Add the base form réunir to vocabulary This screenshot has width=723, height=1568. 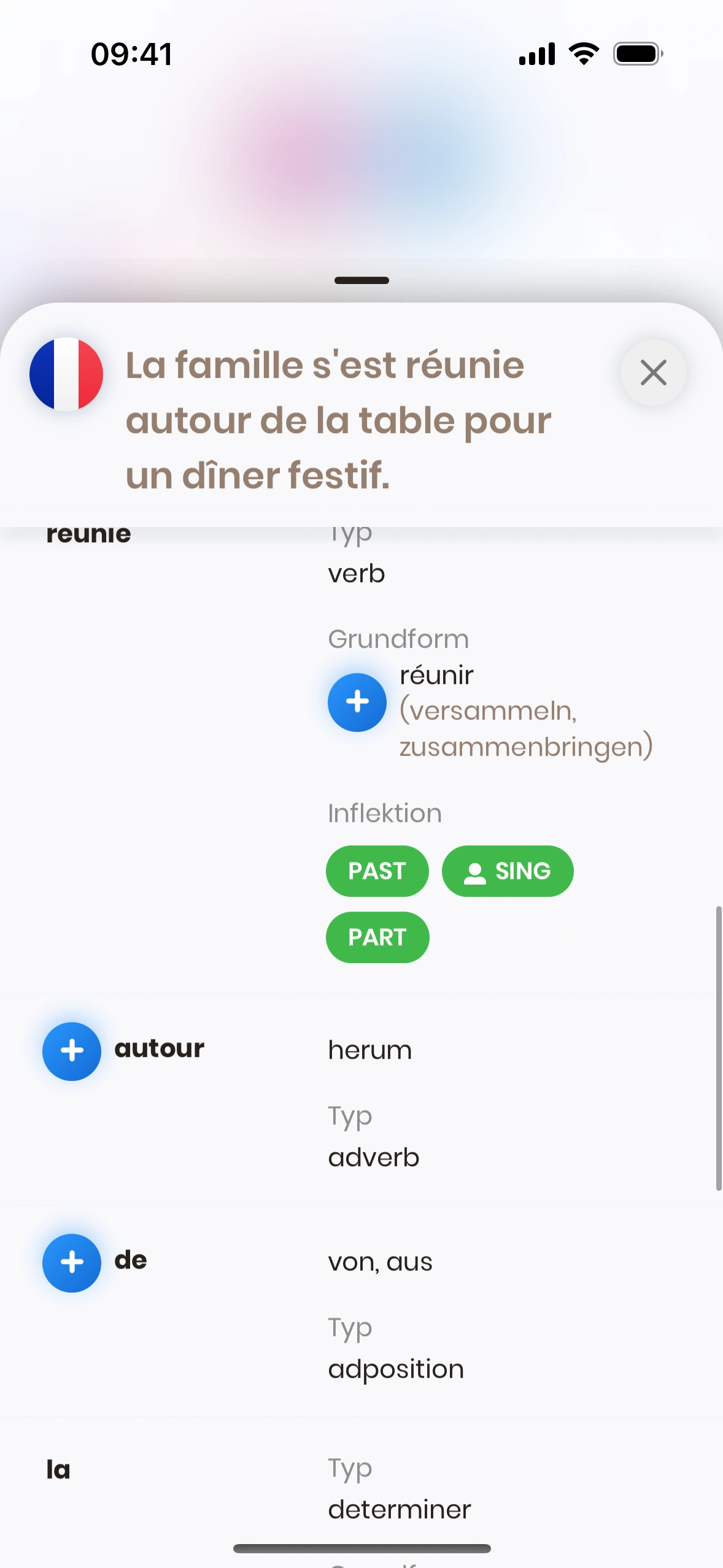357,702
